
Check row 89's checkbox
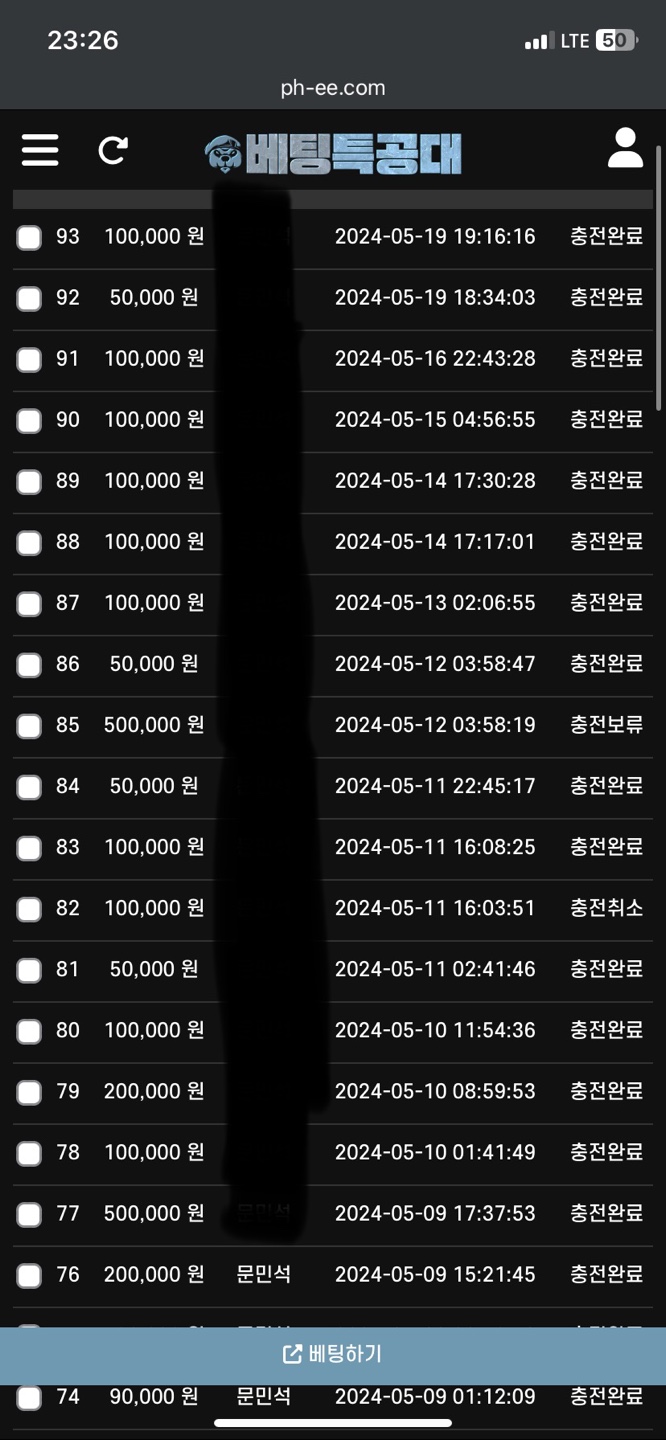(x=29, y=481)
